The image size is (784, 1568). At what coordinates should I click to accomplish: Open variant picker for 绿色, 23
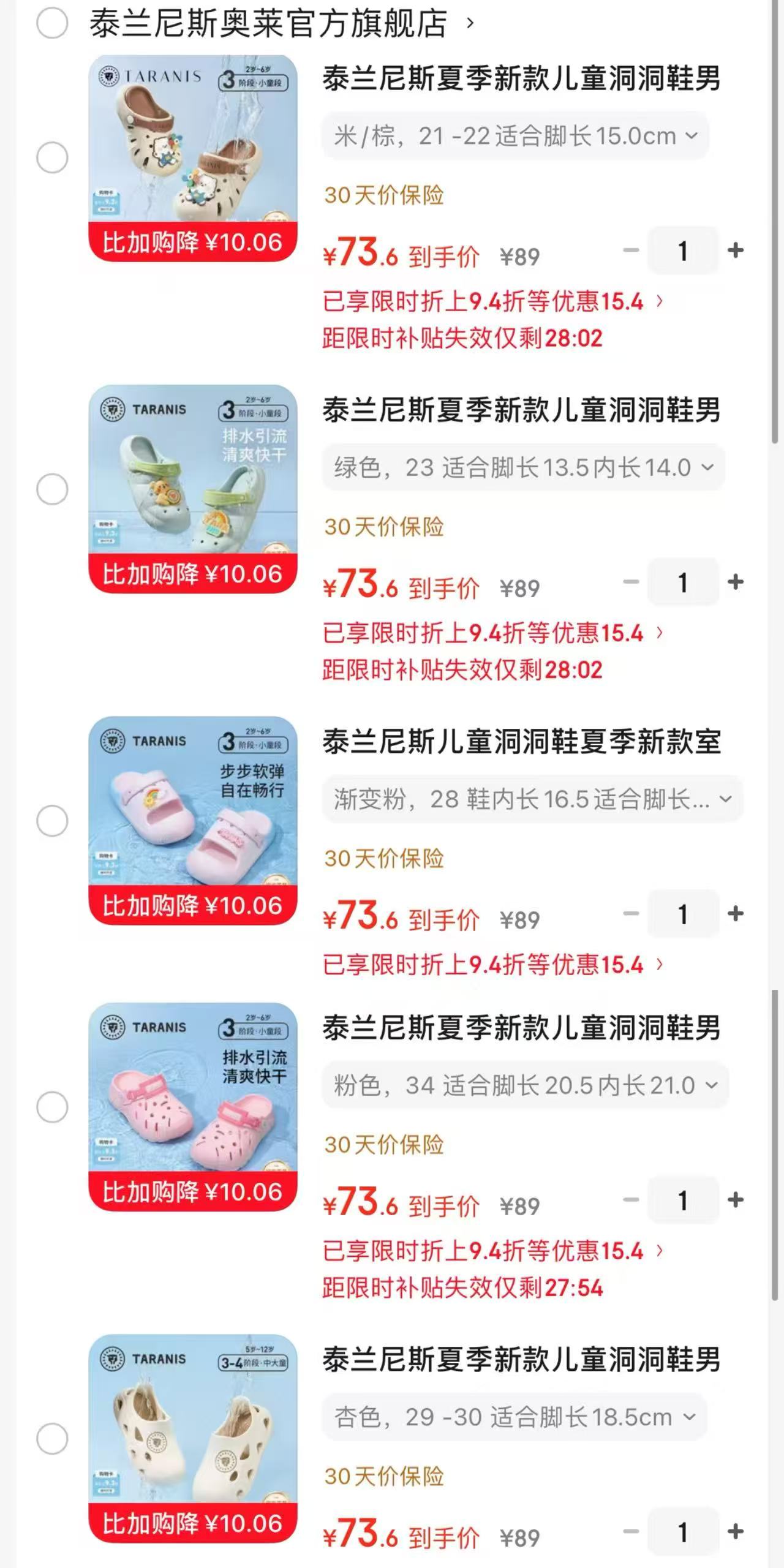(x=524, y=468)
